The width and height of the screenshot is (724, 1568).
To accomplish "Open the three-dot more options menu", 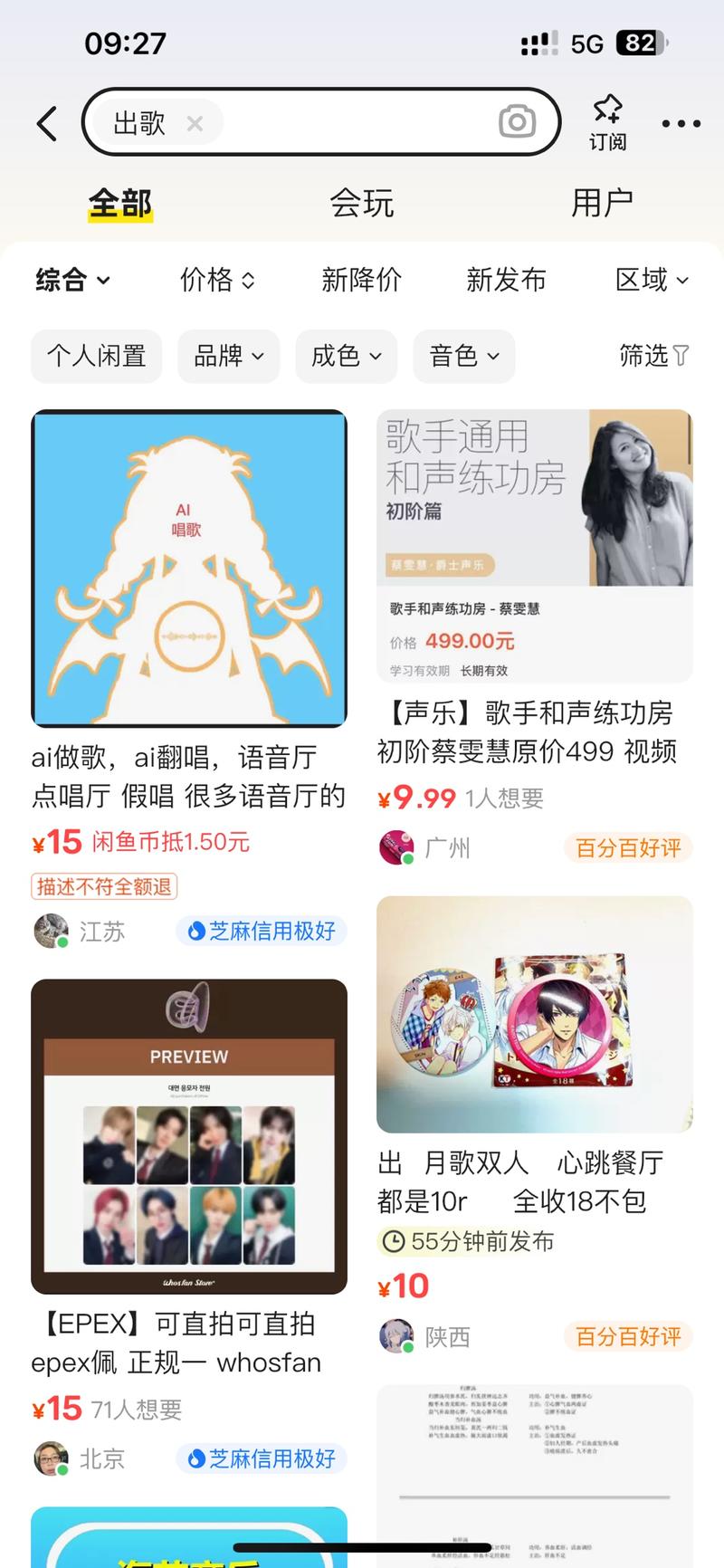I will (x=680, y=124).
